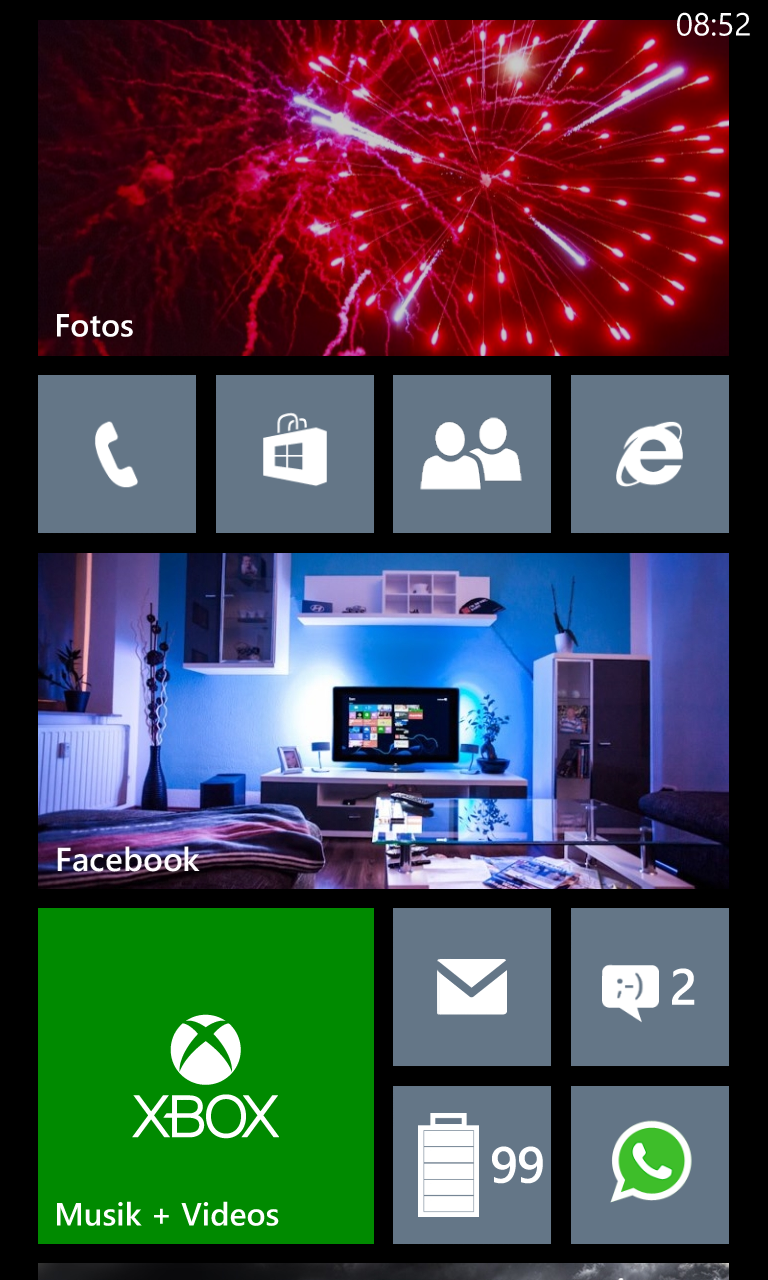The height and width of the screenshot is (1280, 768).
Task: Open the Facebook tile
Action: pyautogui.click(x=383, y=721)
